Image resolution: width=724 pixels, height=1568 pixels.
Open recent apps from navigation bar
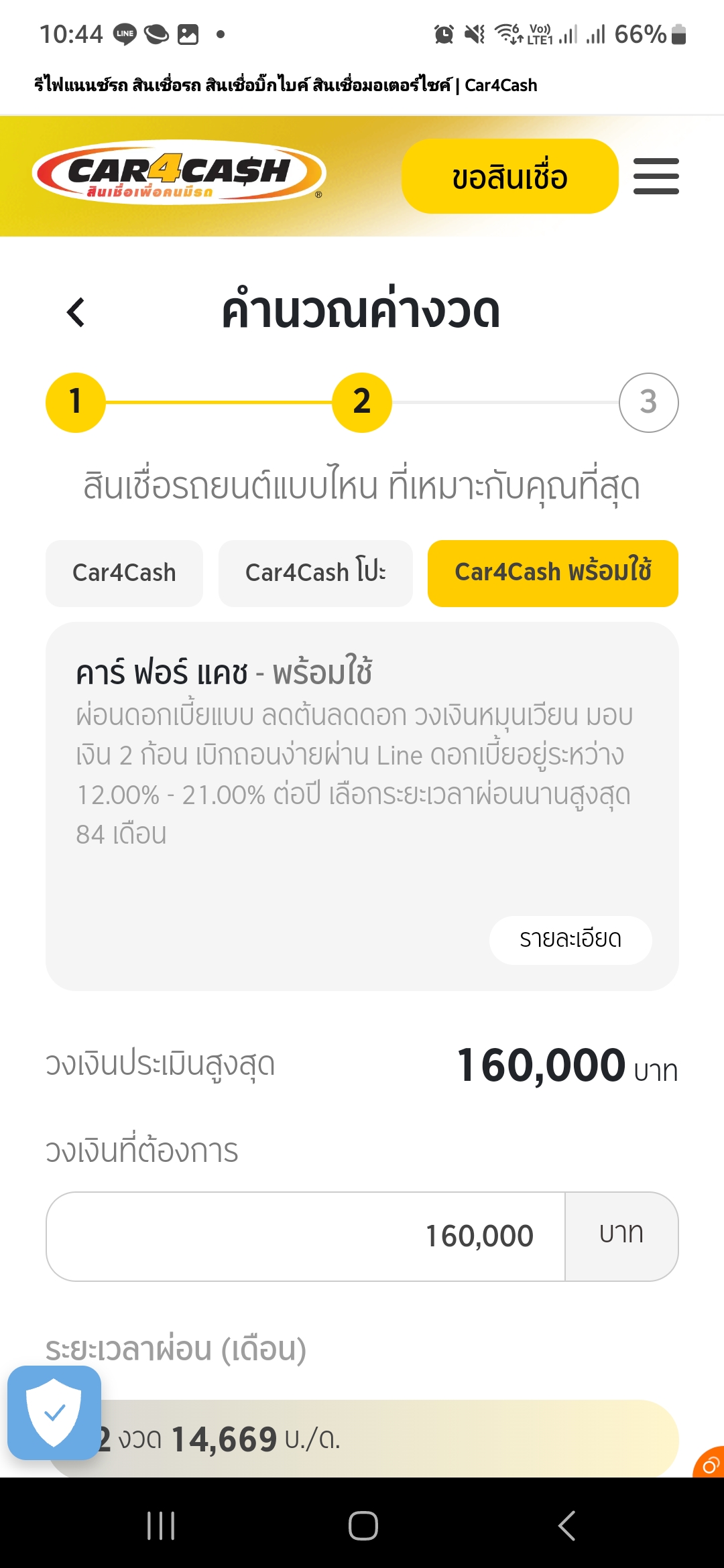pos(161,1526)
